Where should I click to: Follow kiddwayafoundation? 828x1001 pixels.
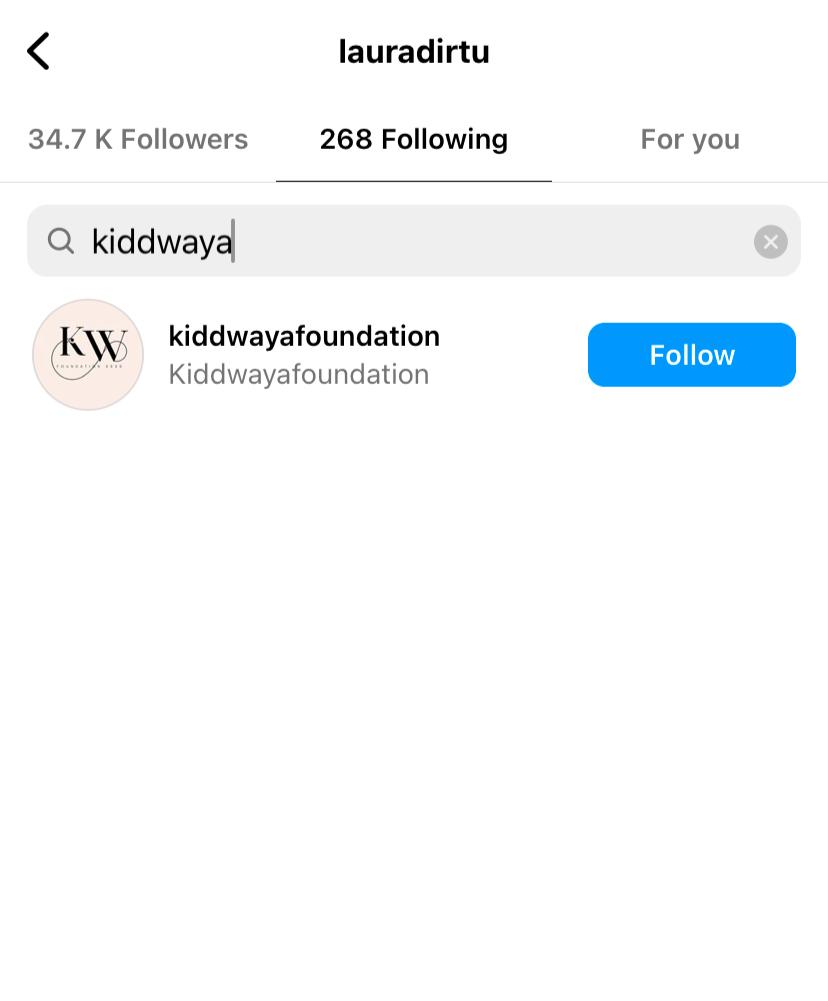[x=691, y=355]
